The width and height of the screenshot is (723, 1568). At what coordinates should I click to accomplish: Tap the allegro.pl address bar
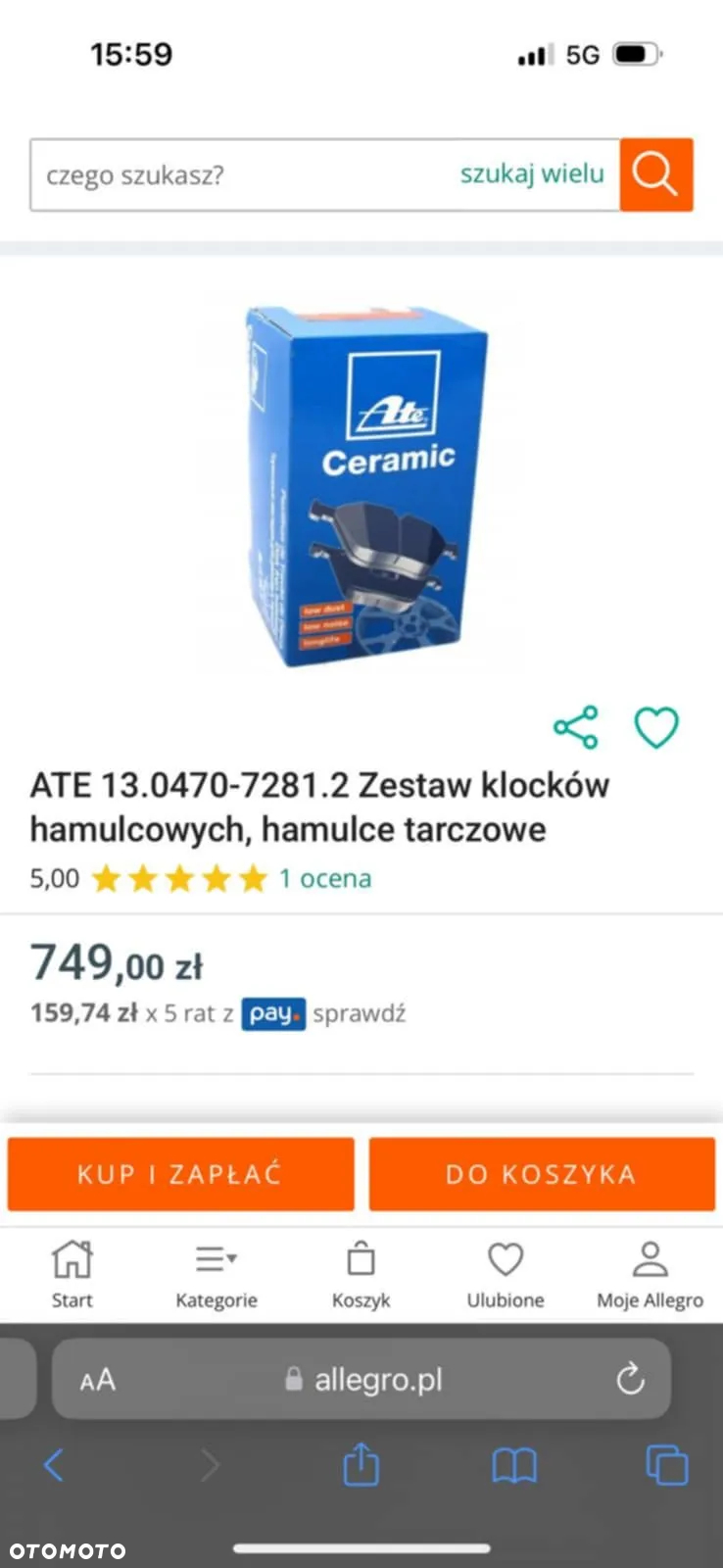pos(364,1380)
